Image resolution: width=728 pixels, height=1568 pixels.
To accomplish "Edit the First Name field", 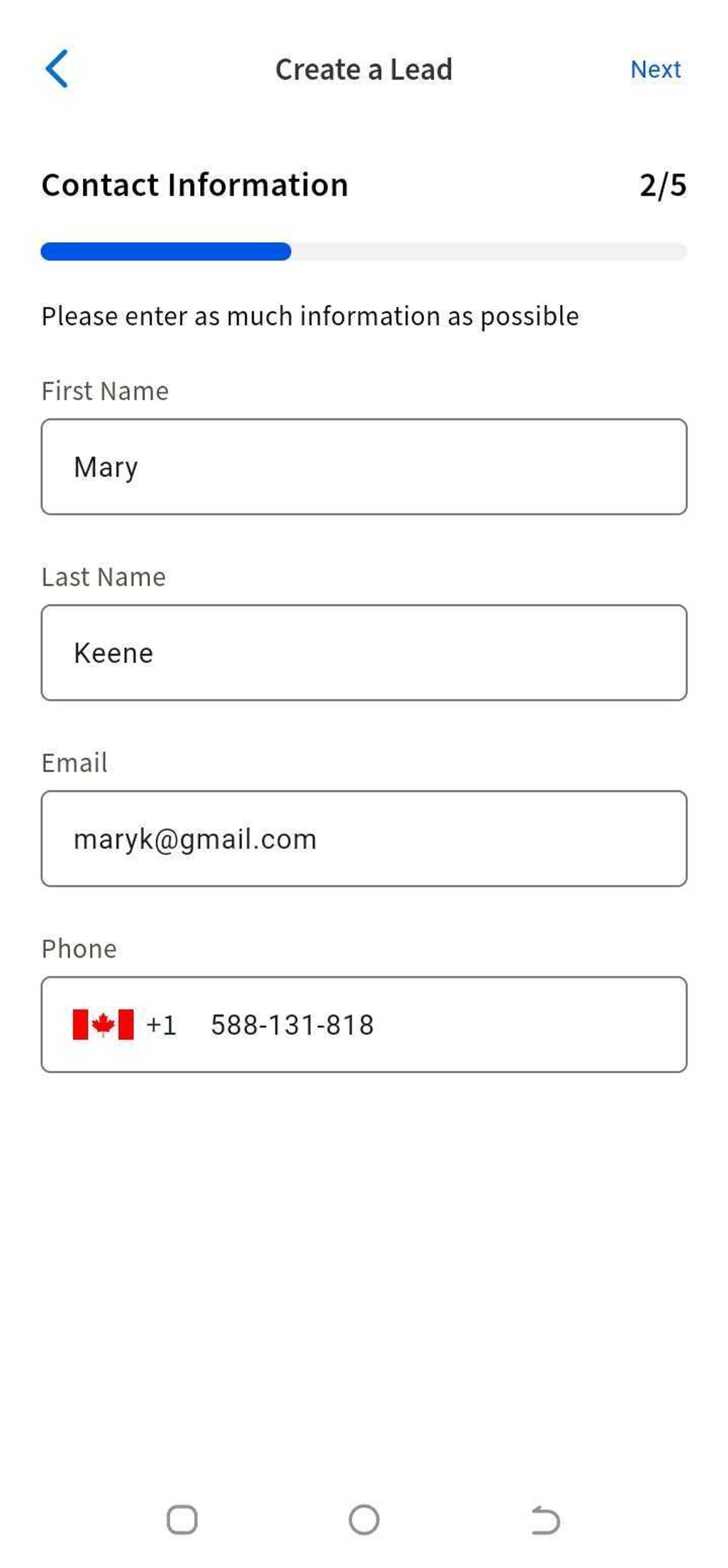I will [364, 466].
